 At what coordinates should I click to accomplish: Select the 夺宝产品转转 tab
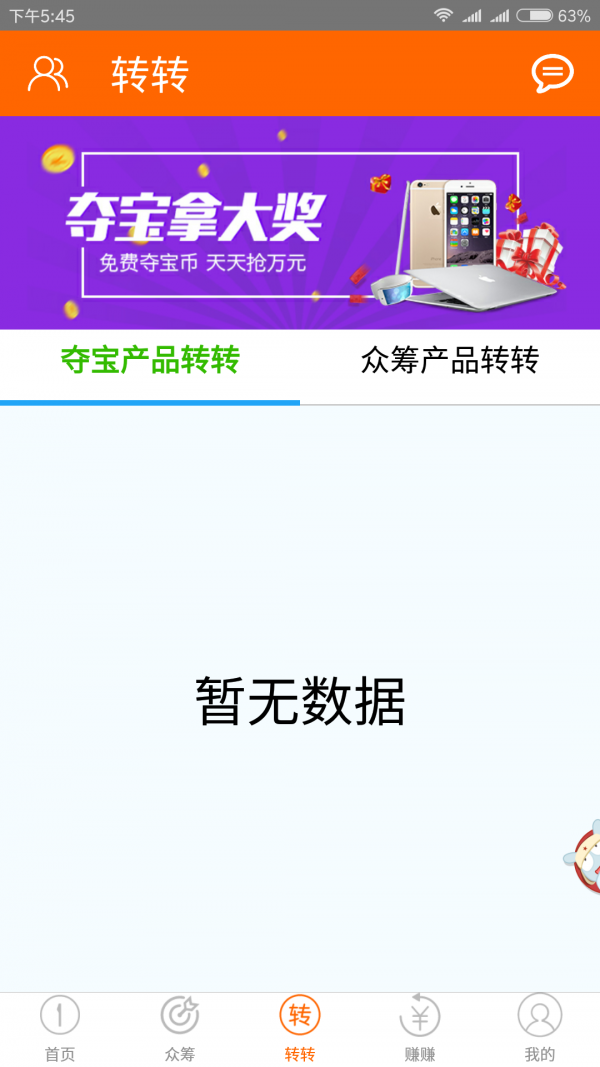pos(150,361)
